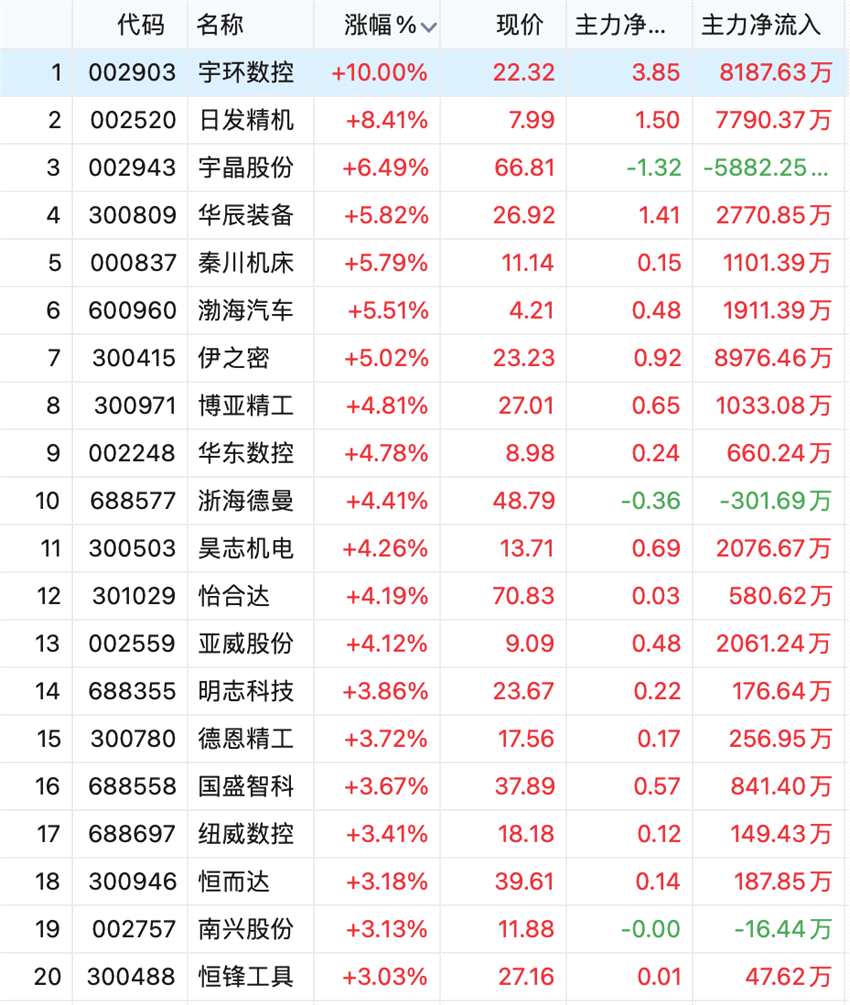Open the stock 日发精机 row

point(246,120)
